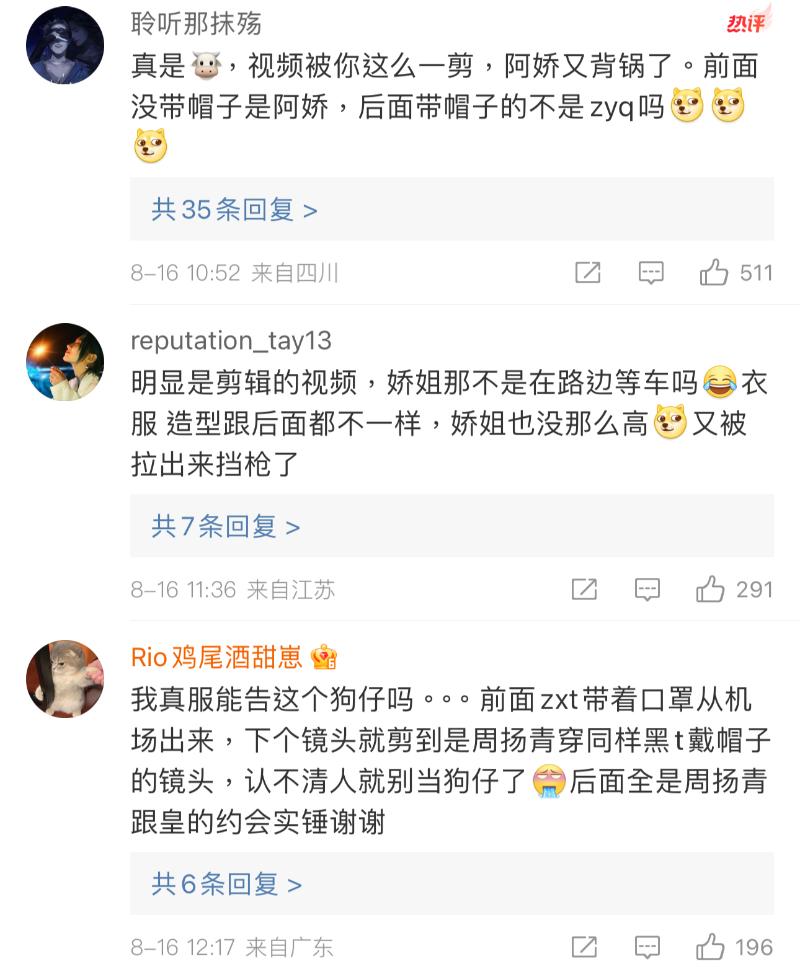Like the comment with 291 likes
The image size is (800, 969).
click(x=711, y=589)
